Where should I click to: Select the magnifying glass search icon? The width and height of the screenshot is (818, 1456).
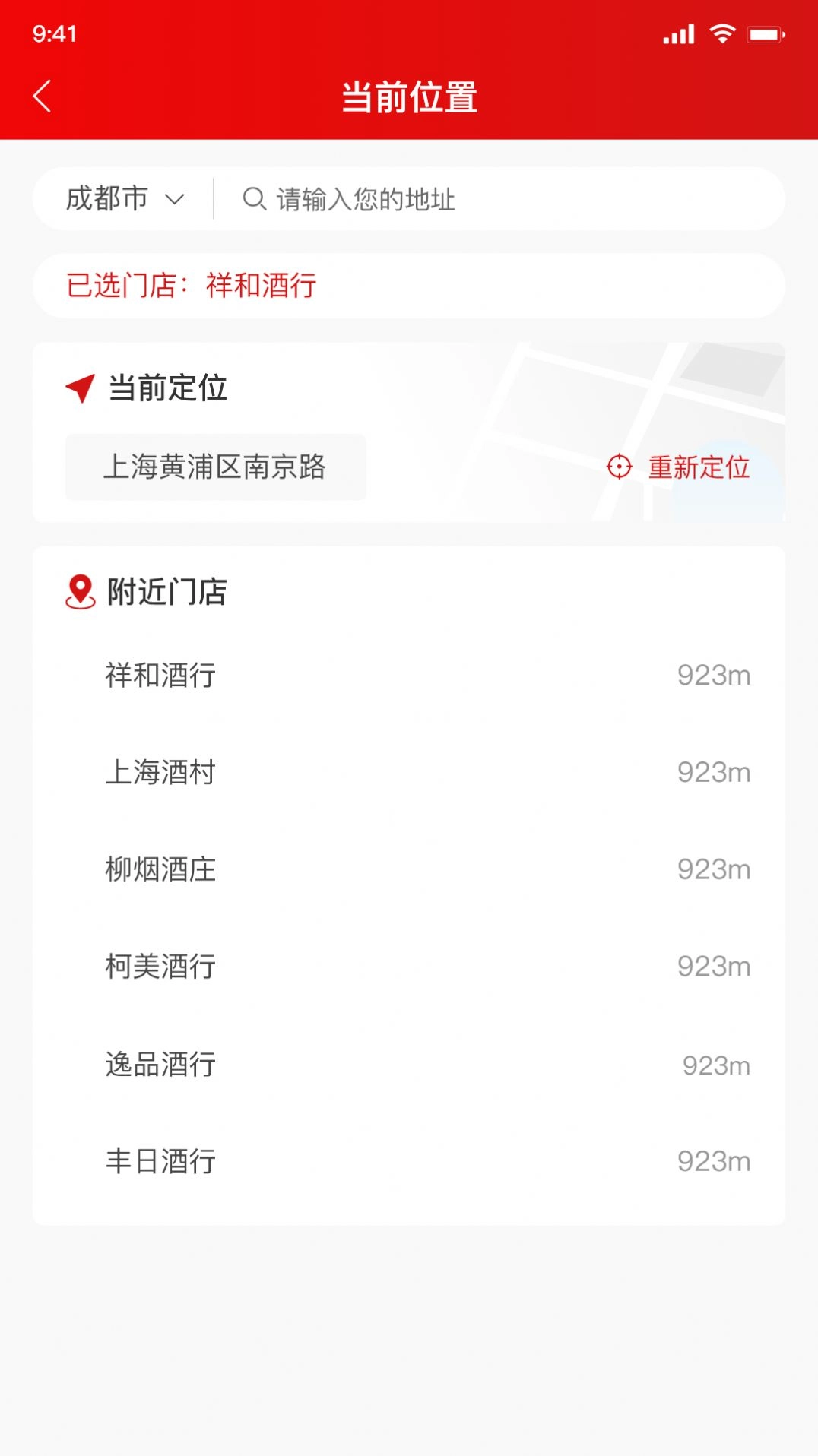(x=253, y=200)
